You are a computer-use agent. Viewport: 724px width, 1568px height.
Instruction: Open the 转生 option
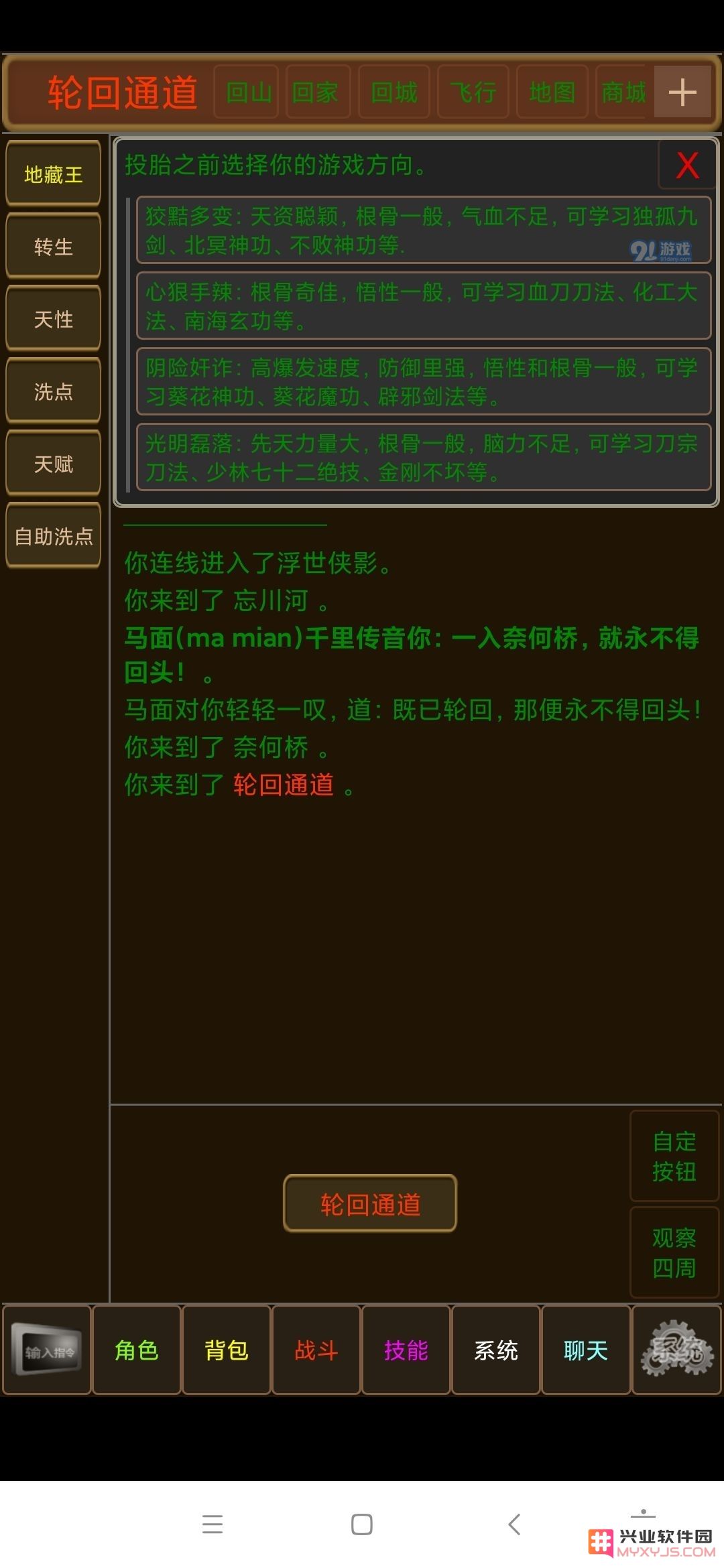tap(53, 247)
